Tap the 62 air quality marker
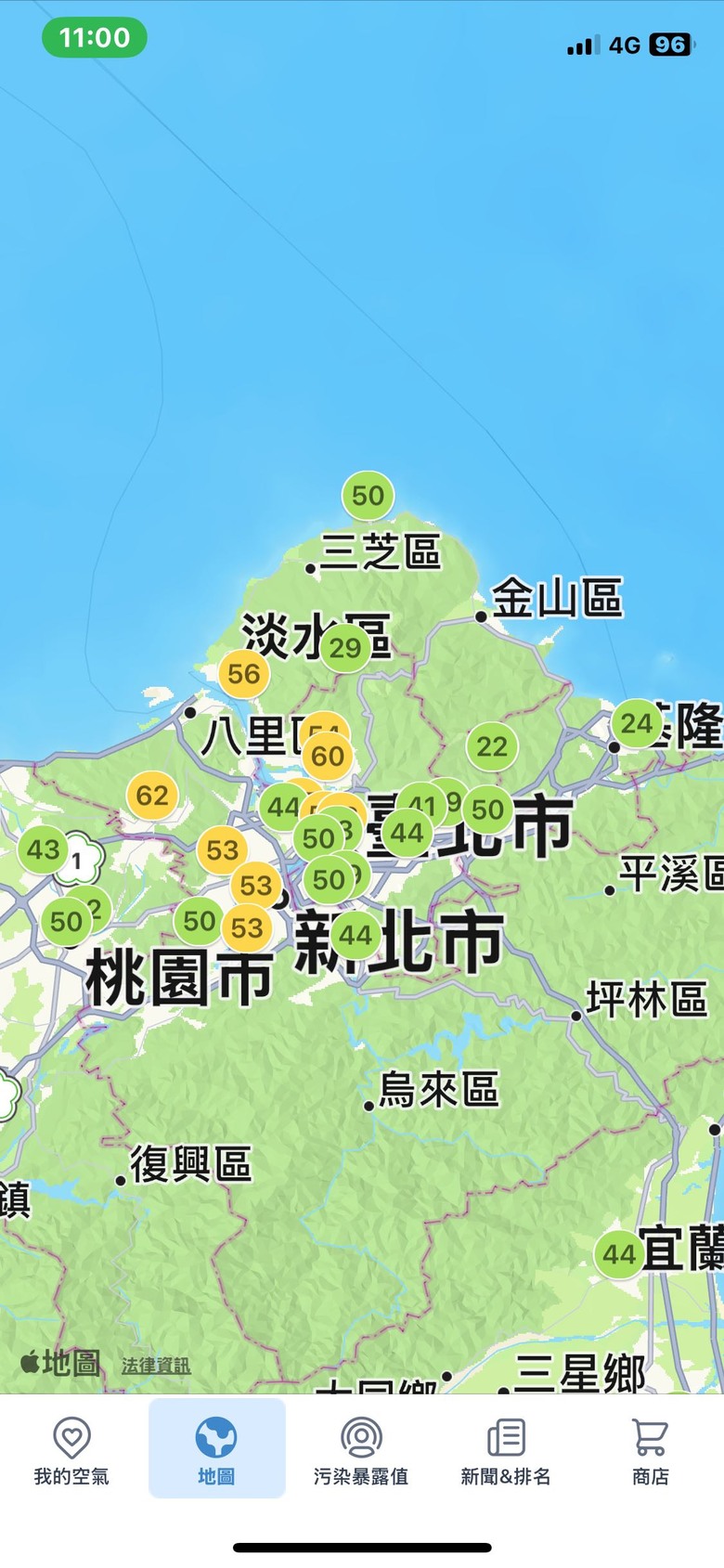Screen dimensions: 724x1568 point(152,796)
